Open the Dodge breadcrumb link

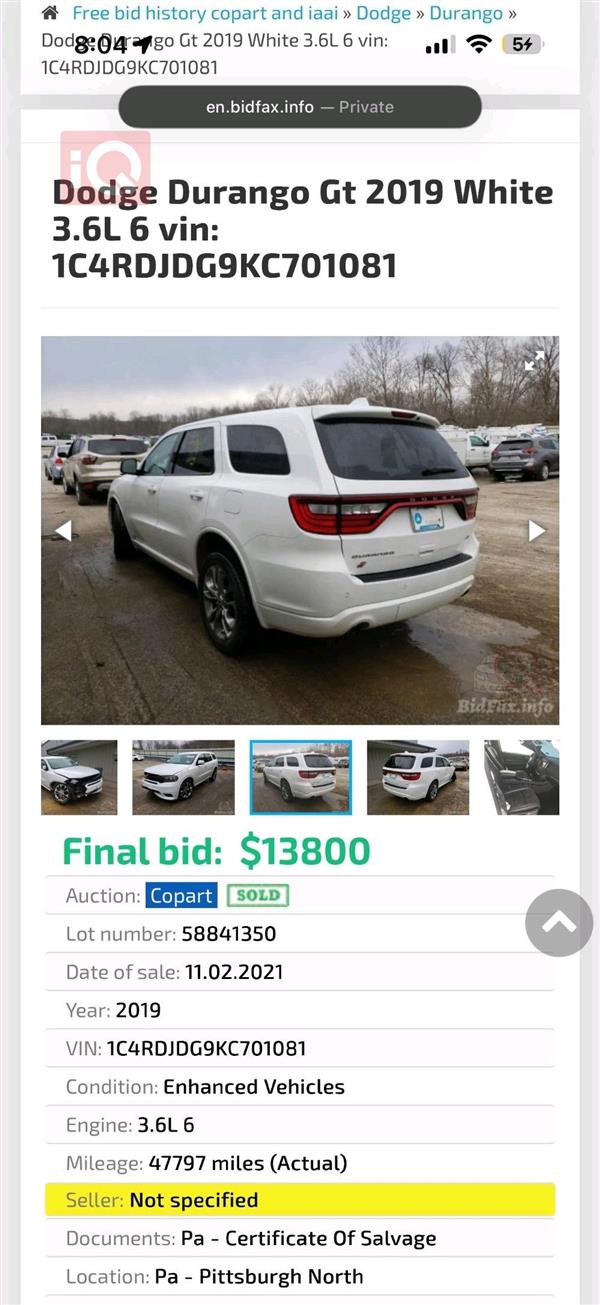click(x=383, y=13)
